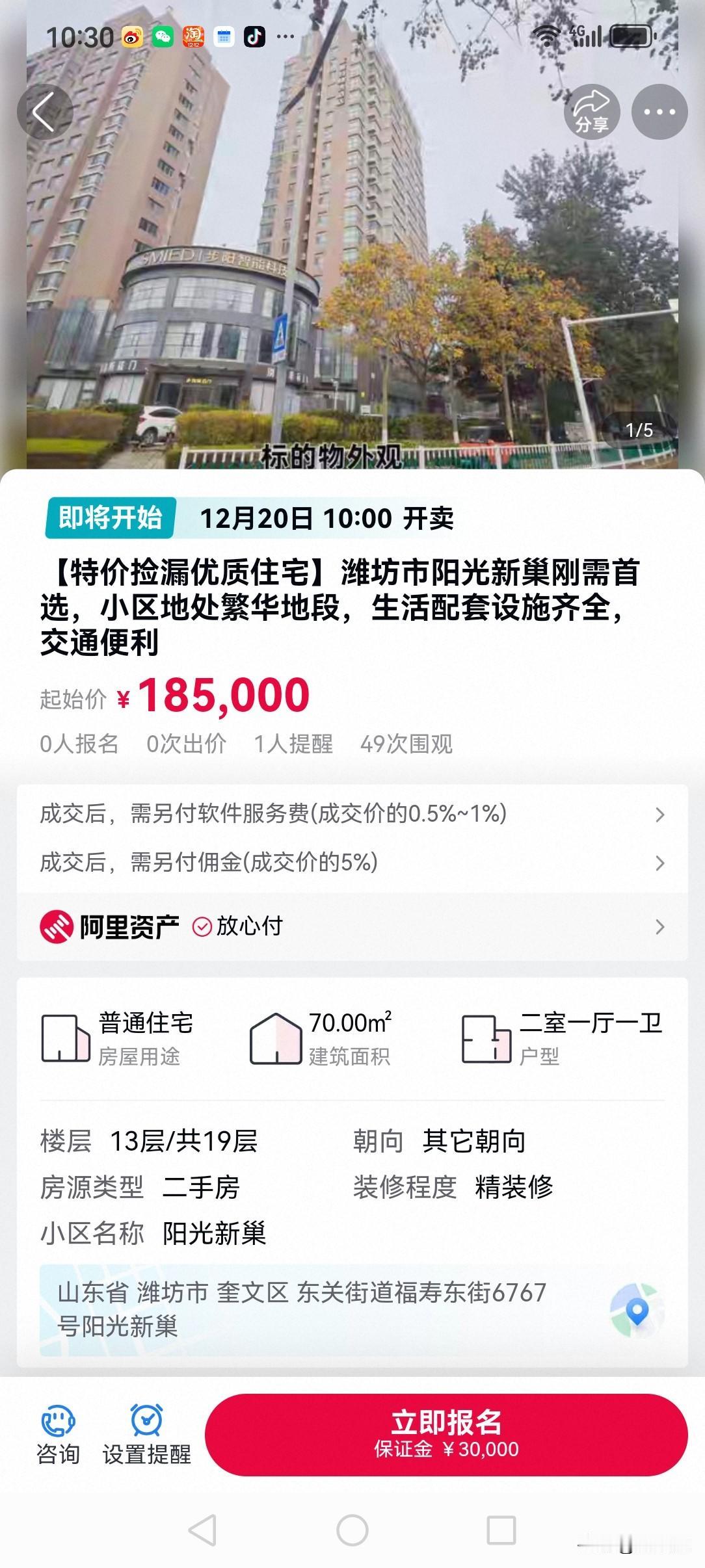Tap the 1人提醒 reminder count text

coord(294,744)
